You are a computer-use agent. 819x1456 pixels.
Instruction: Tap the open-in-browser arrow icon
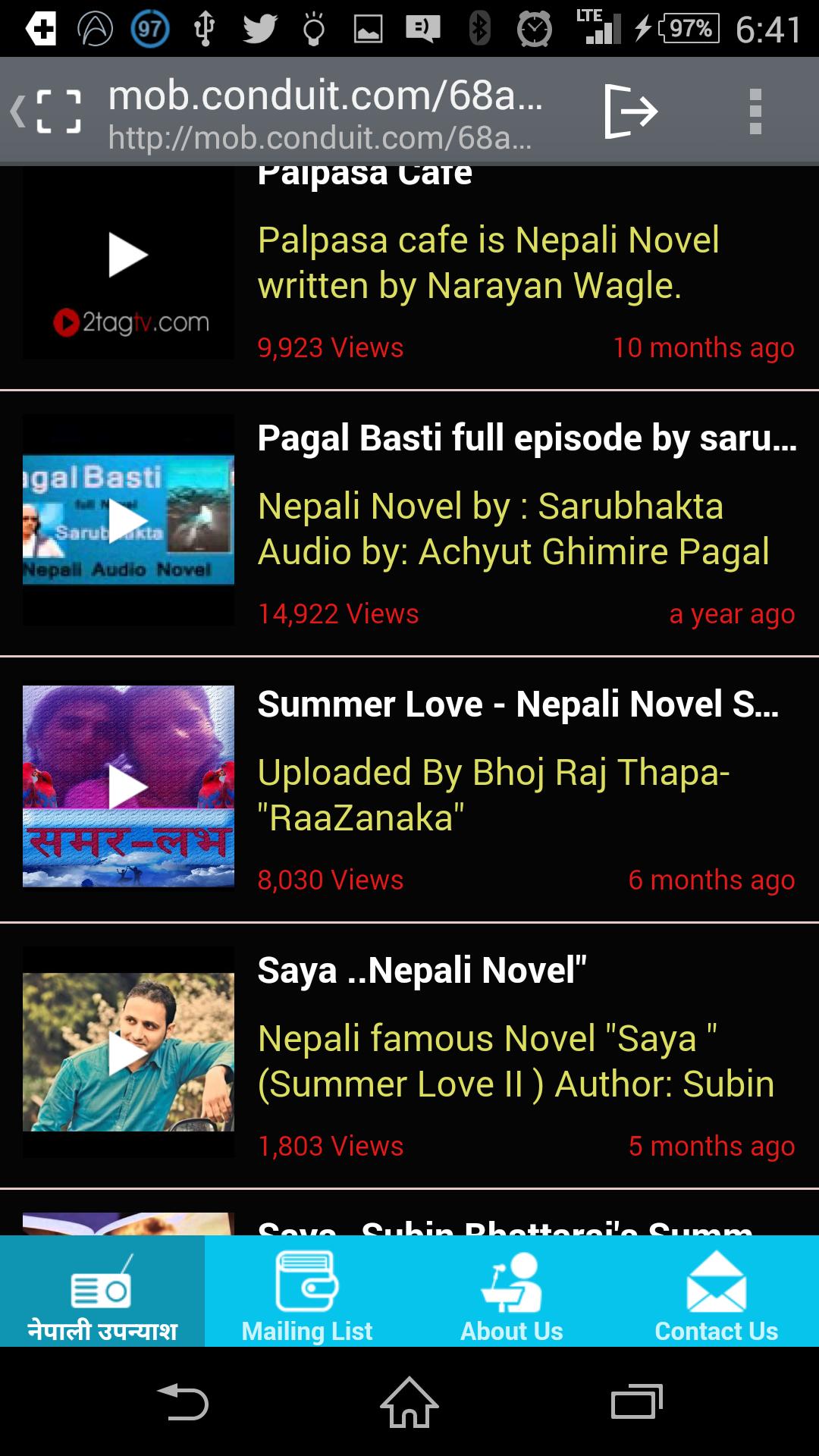click(x=632, y=108)
